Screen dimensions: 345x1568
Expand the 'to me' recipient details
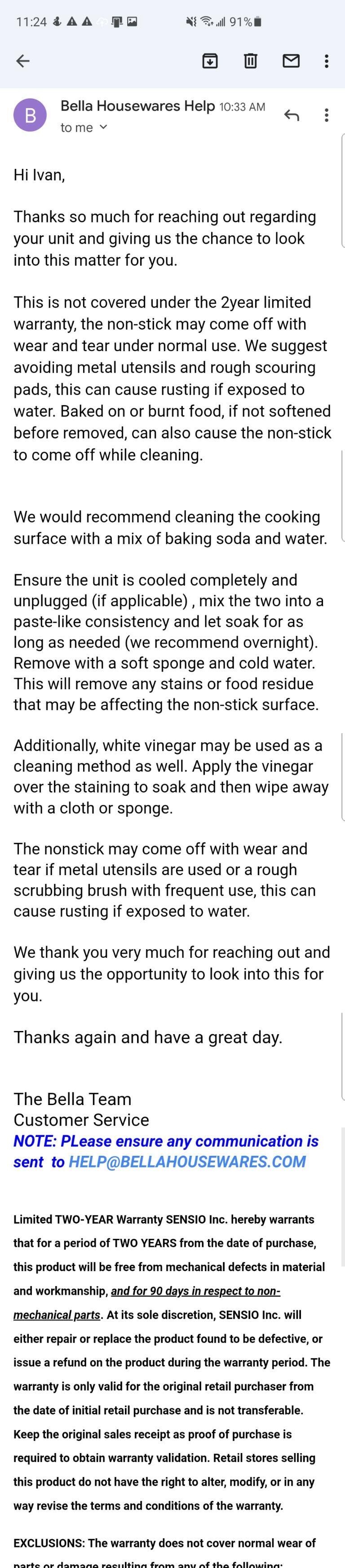click(84, 127)
